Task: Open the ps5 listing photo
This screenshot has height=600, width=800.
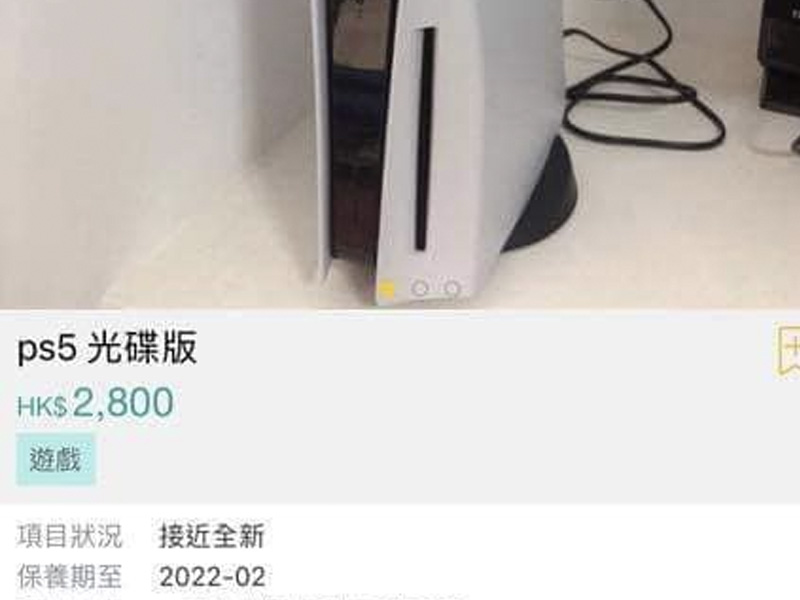Action: tap(400, 150)
